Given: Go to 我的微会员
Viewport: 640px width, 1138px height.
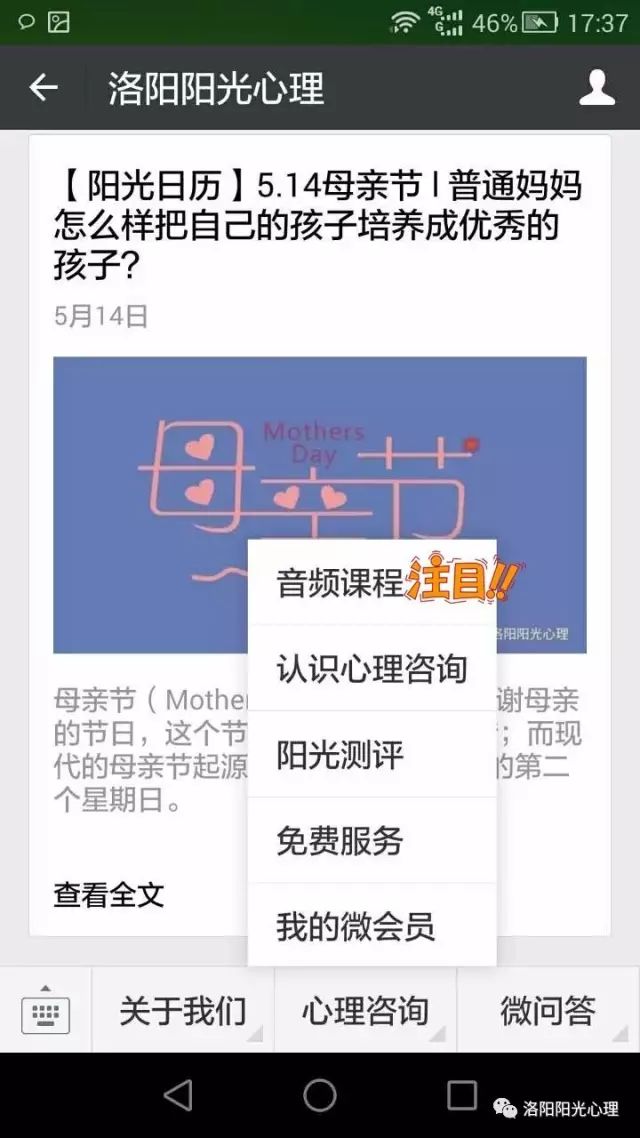Looking at the screenshot, I should click(356, 927).
